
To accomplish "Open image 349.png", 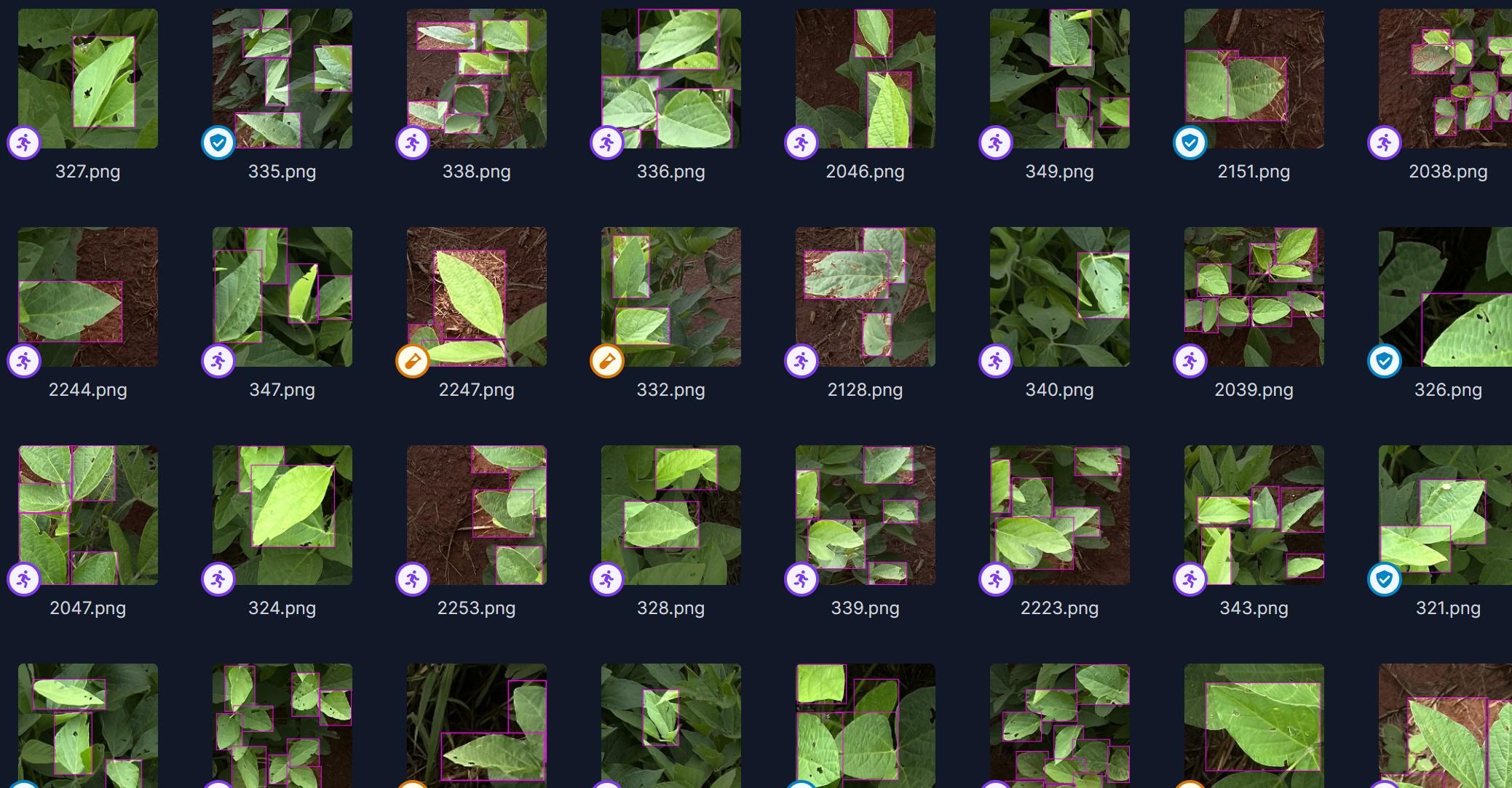I will 1059,79.
